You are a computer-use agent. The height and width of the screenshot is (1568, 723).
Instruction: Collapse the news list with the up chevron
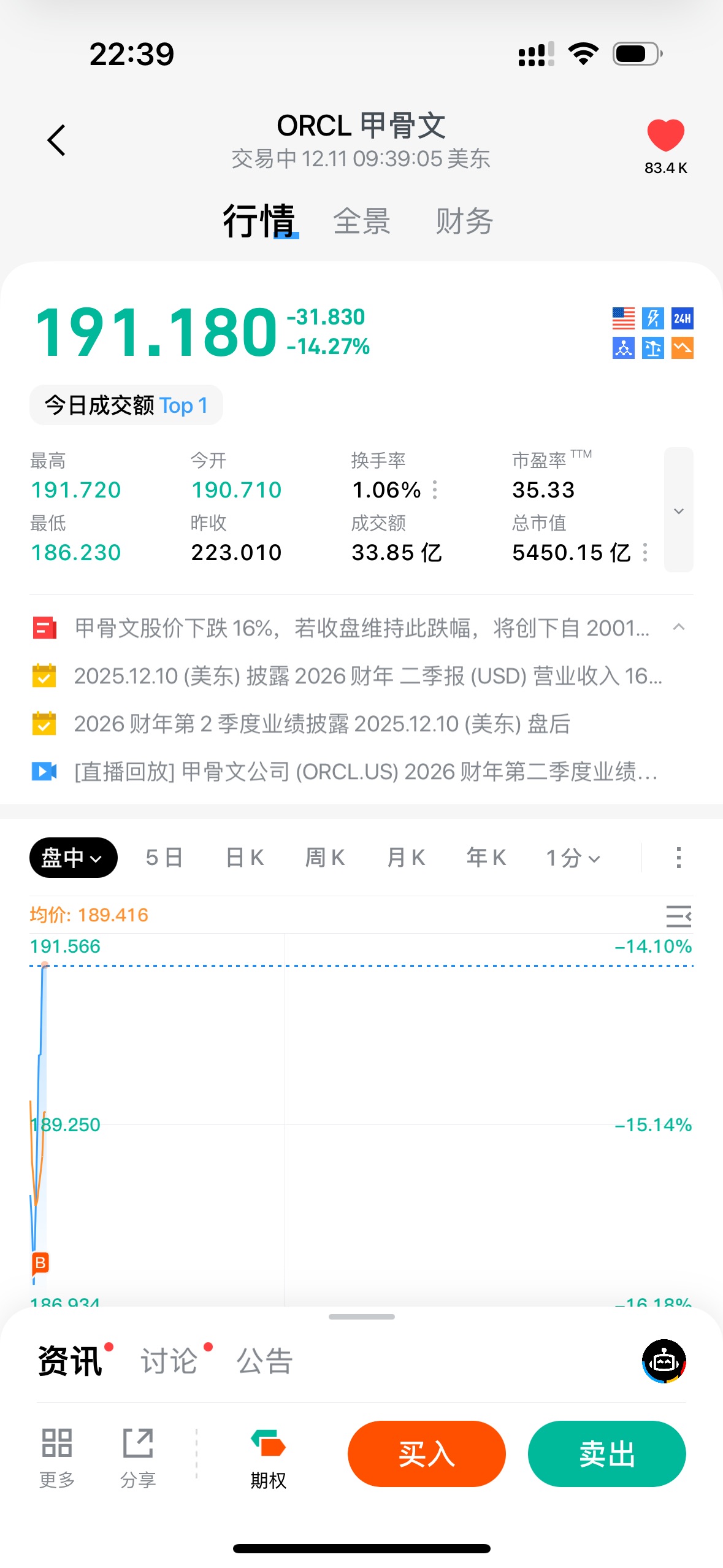(678, 627)
